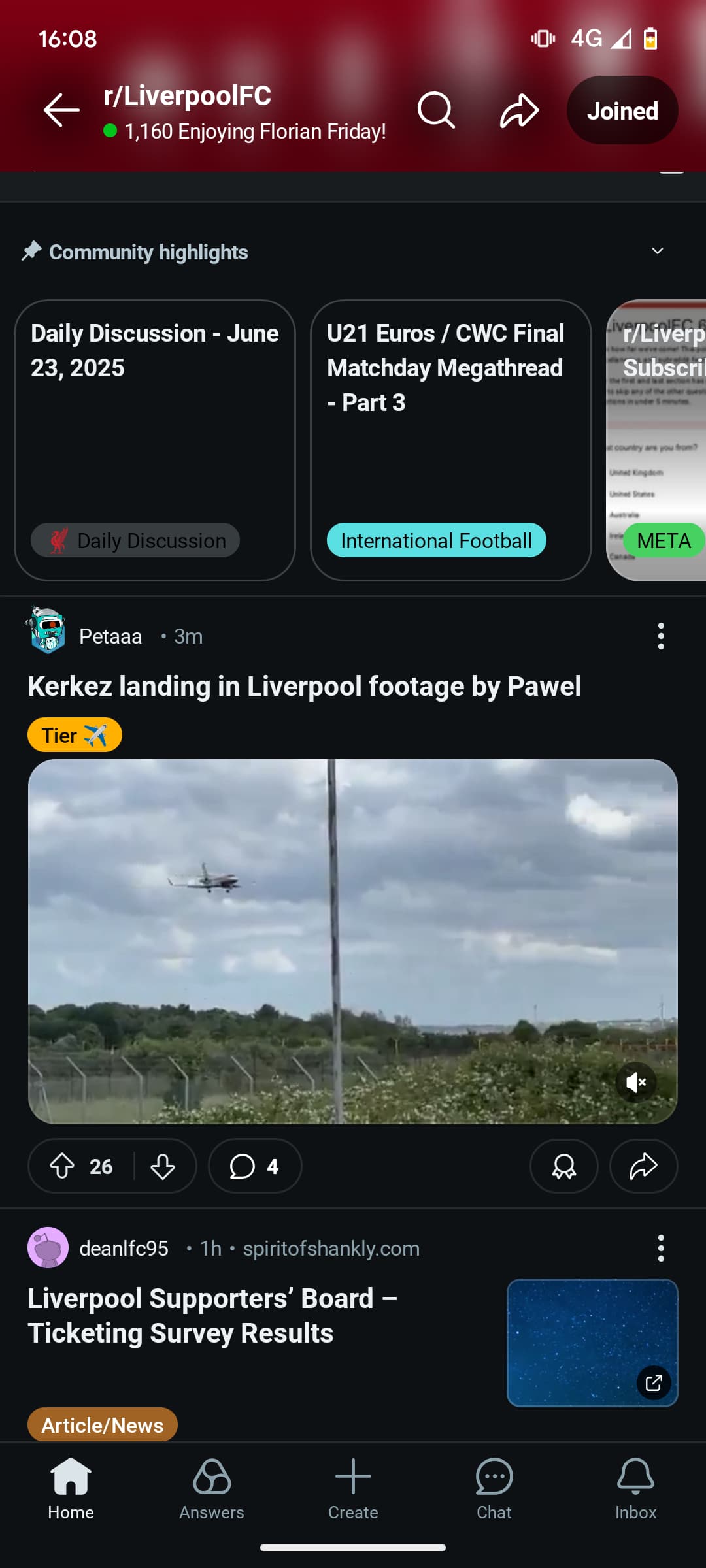The width and height of the screenshot is (706, 1568).
Task: Upvote the Kerkez landing post
Action: 62,1166
